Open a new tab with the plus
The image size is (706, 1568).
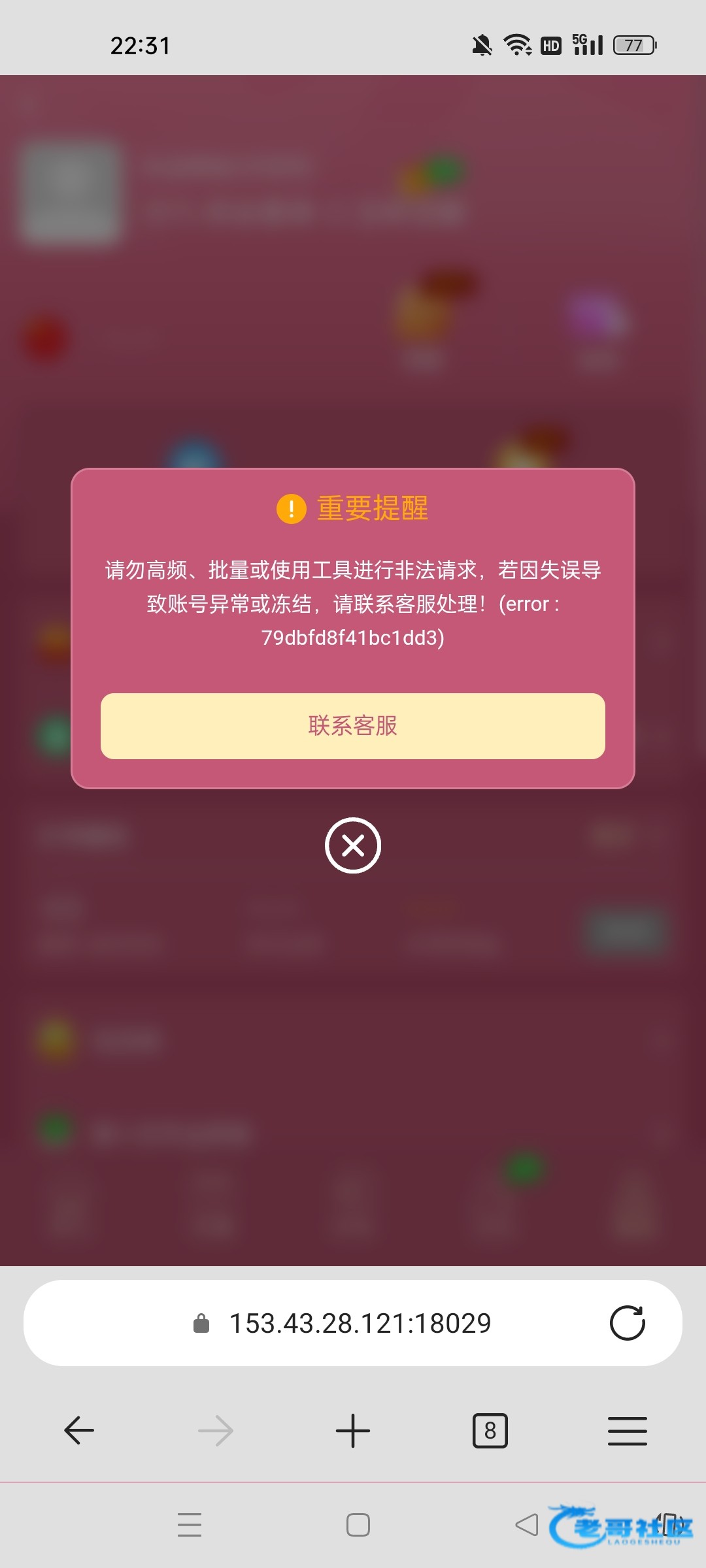tap(353, 1431)
